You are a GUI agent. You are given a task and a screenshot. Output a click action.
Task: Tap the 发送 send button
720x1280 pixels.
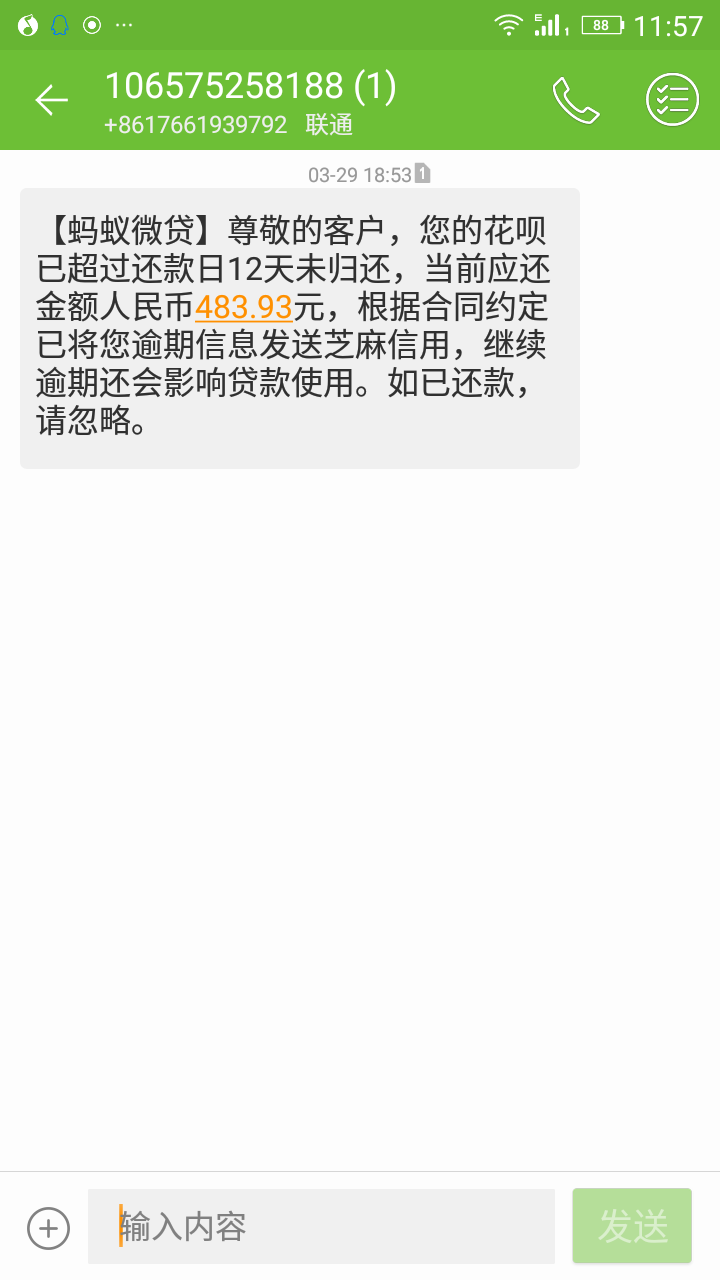[632, 1226]
